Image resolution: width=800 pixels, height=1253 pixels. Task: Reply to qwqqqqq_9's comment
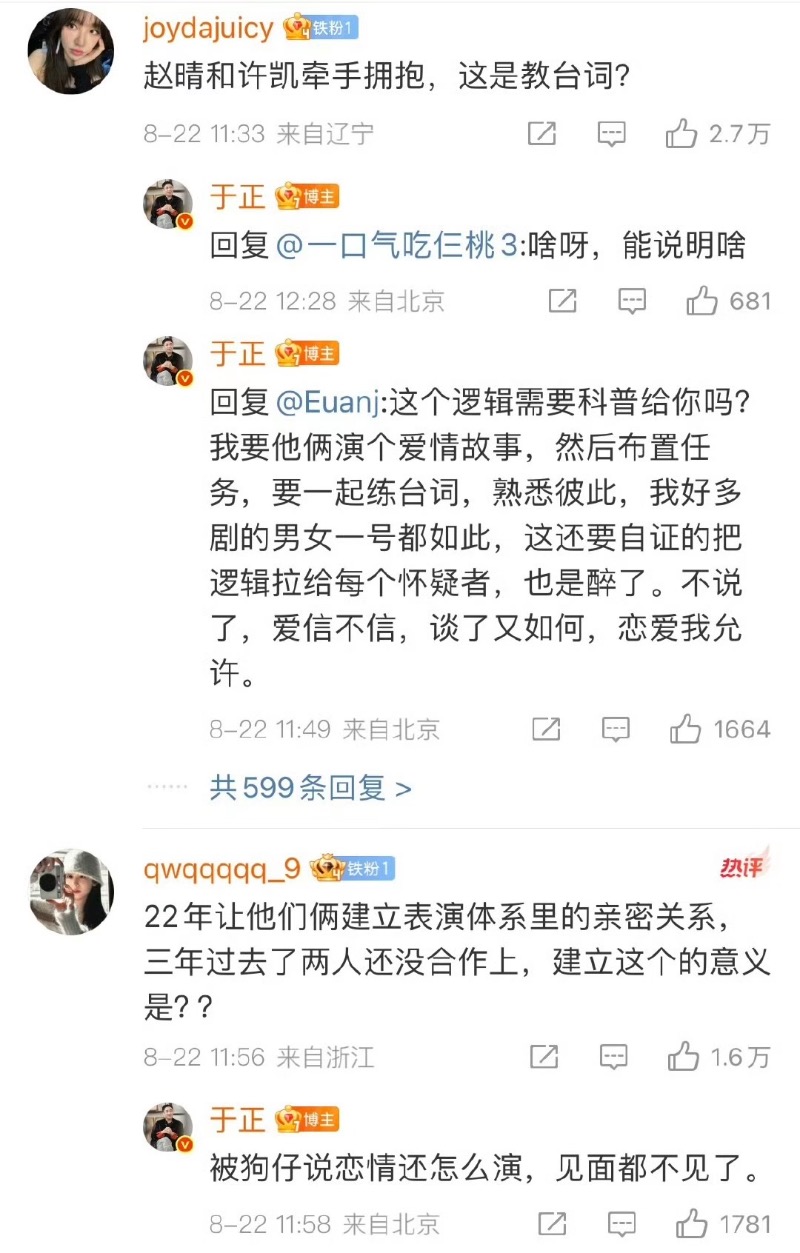pyautogui.click(x=612, y=1056)
